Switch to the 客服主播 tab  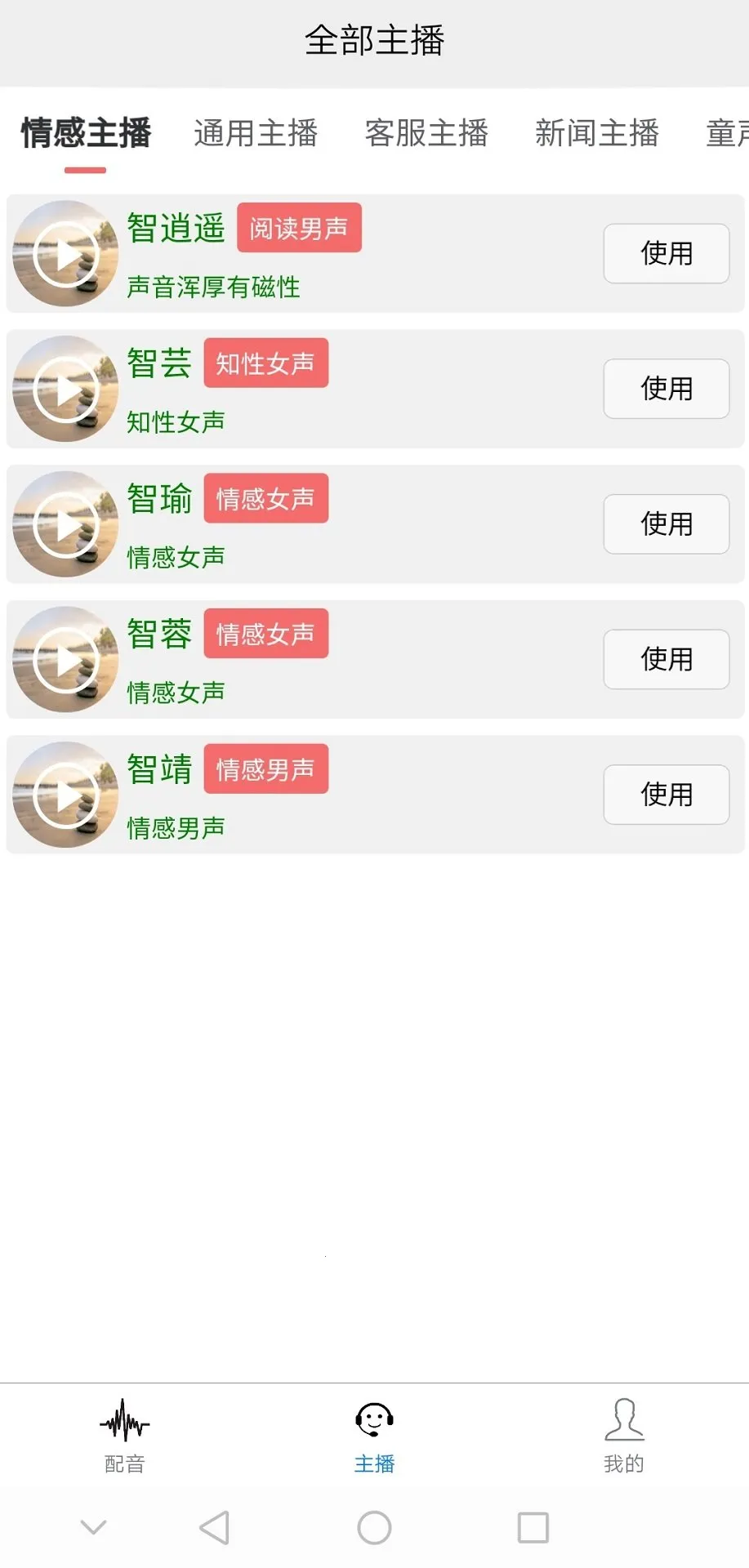pos(427,133)
